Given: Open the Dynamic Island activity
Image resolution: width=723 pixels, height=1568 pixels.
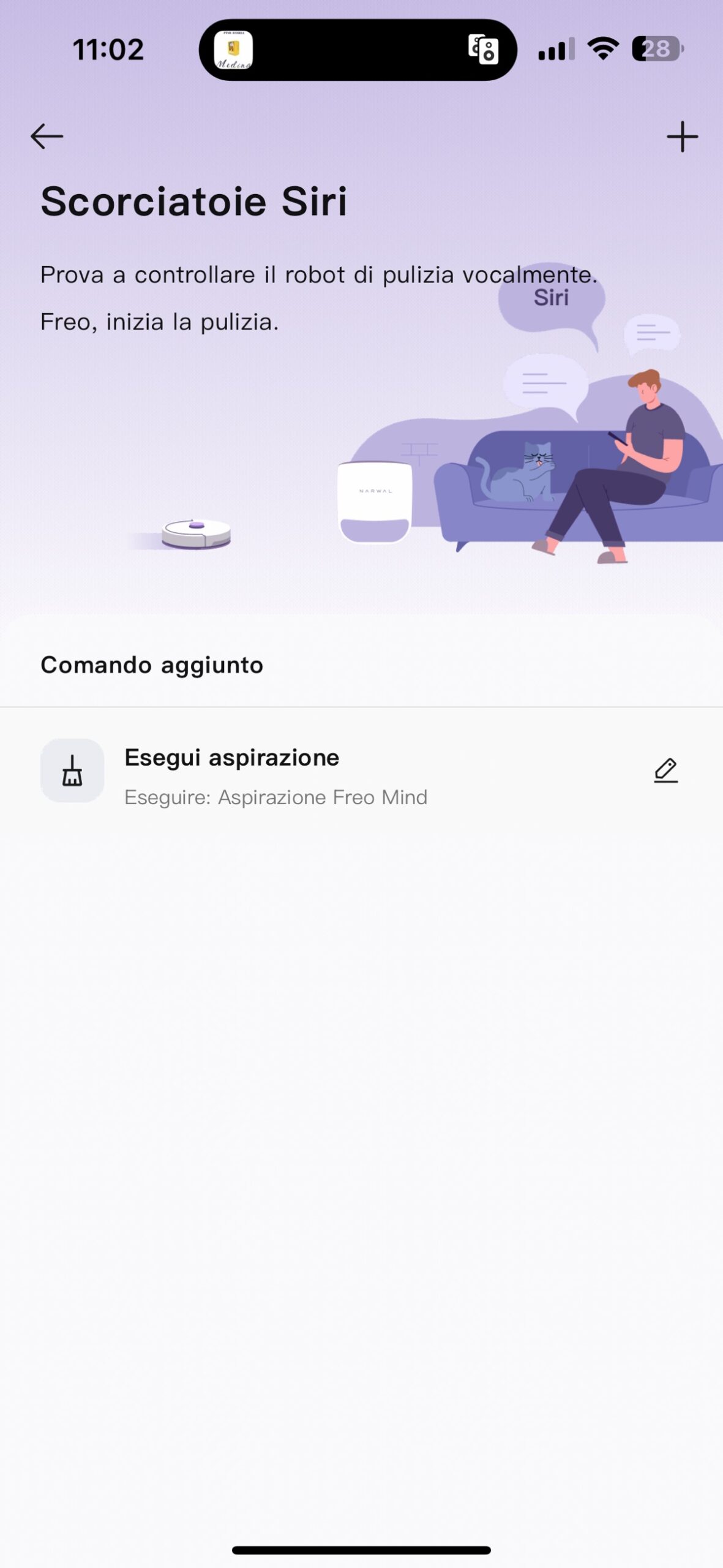Looking at the screenshot, I should [x=358, y=50].
